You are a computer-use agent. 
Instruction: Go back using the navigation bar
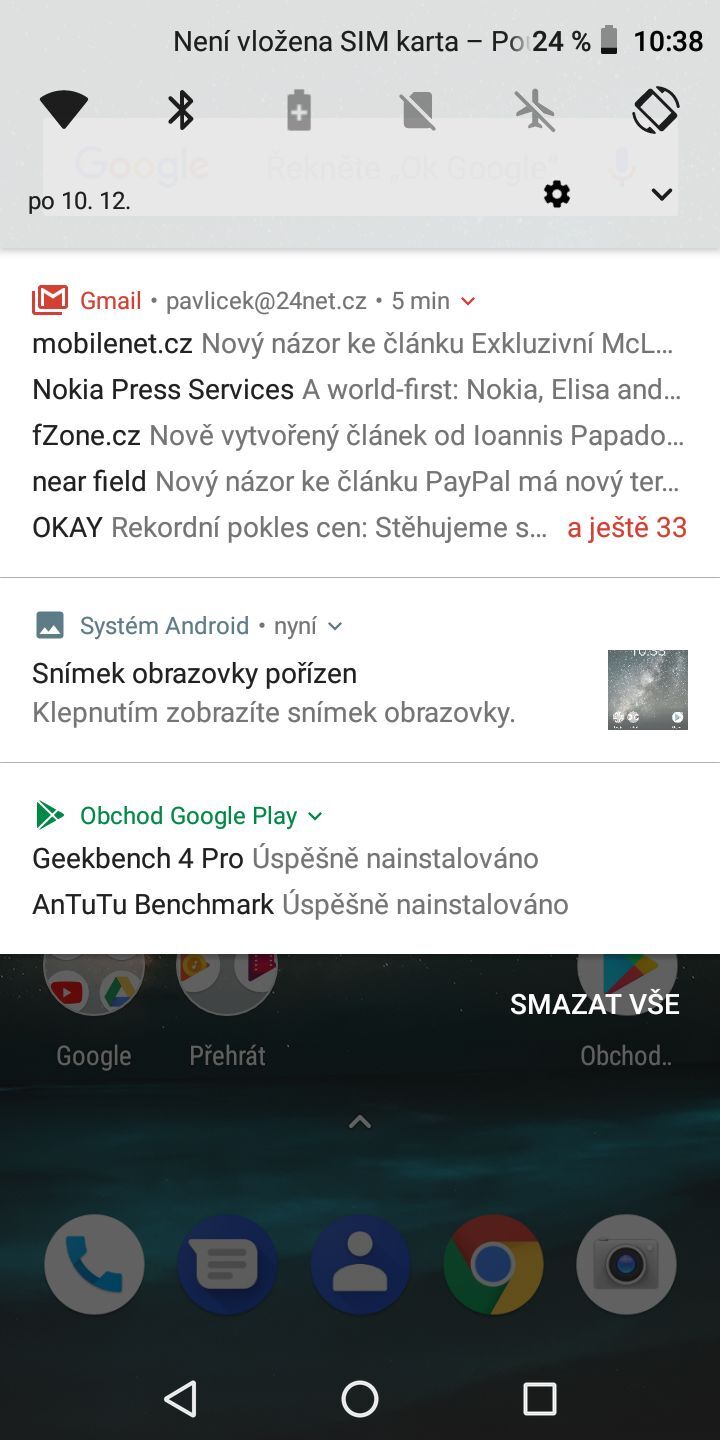click(180, 1398)
